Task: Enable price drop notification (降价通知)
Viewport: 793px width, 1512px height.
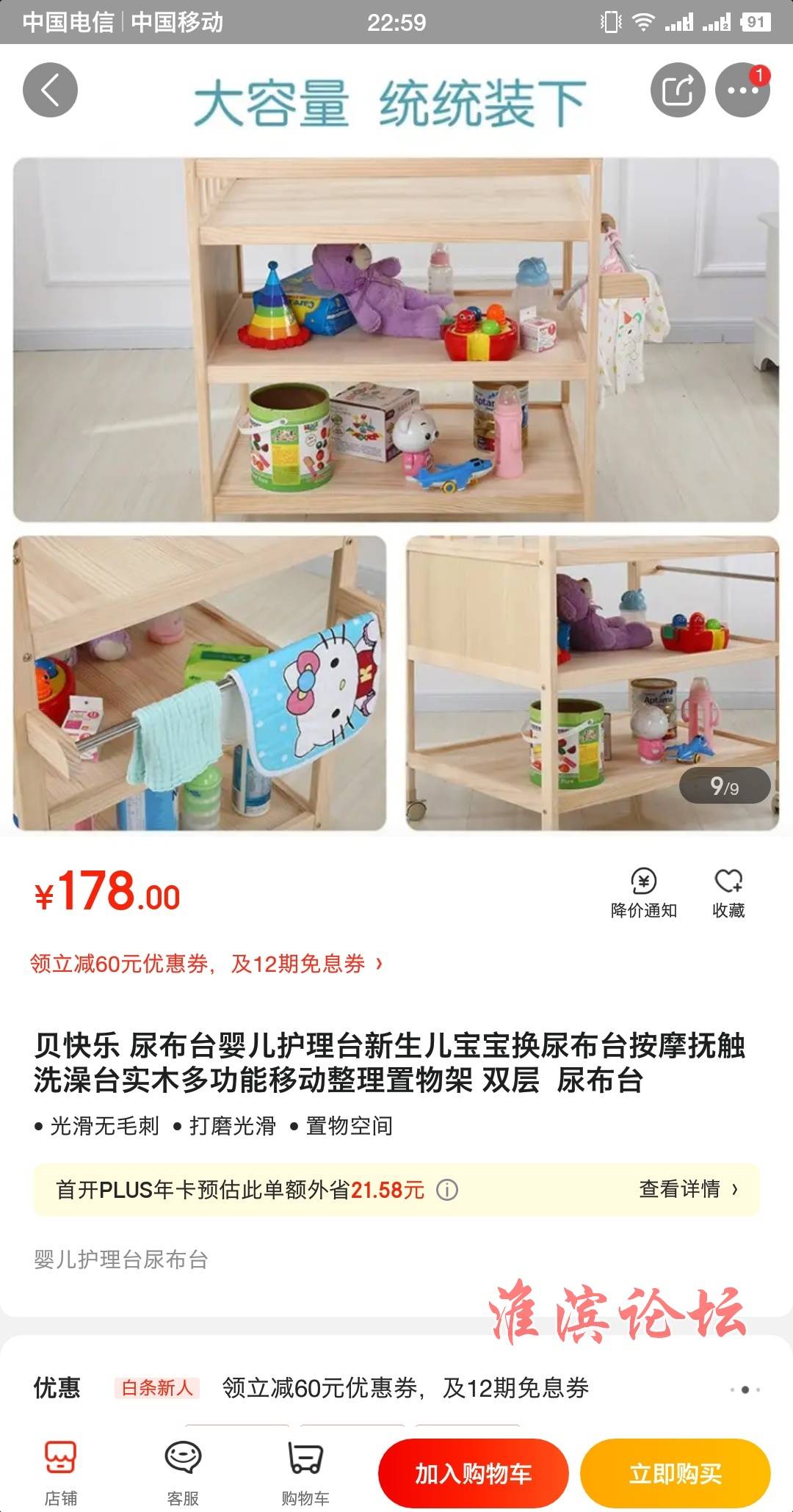Action: (x=643, y=893)
